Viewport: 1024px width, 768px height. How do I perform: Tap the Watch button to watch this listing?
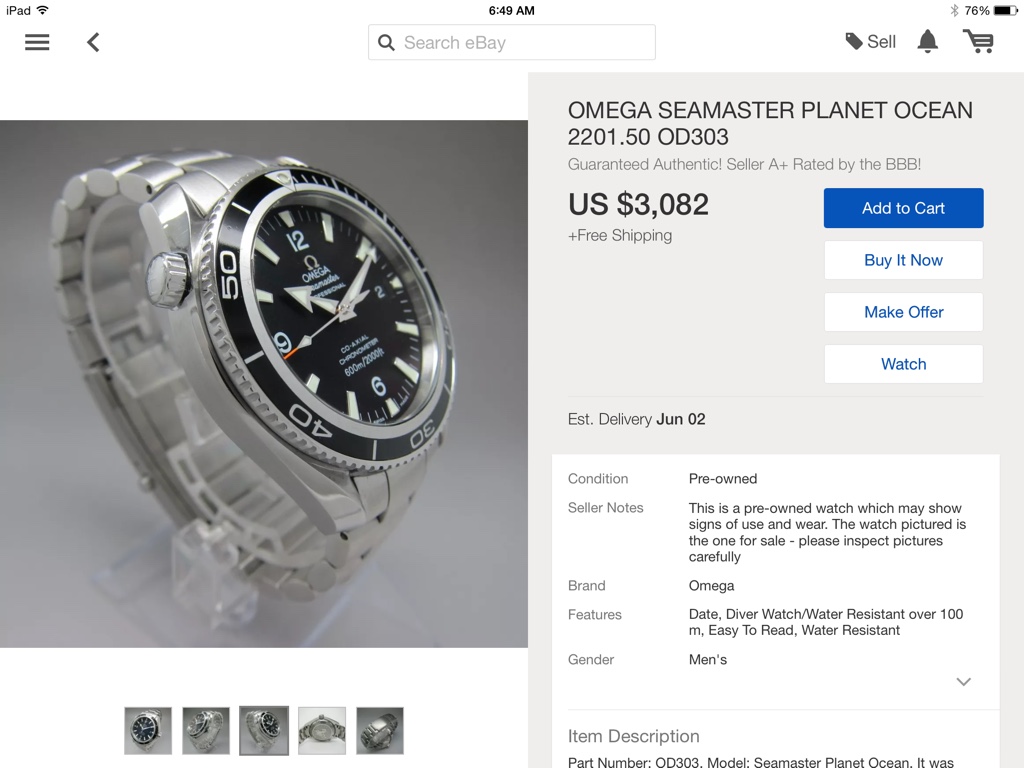point(903,364)
